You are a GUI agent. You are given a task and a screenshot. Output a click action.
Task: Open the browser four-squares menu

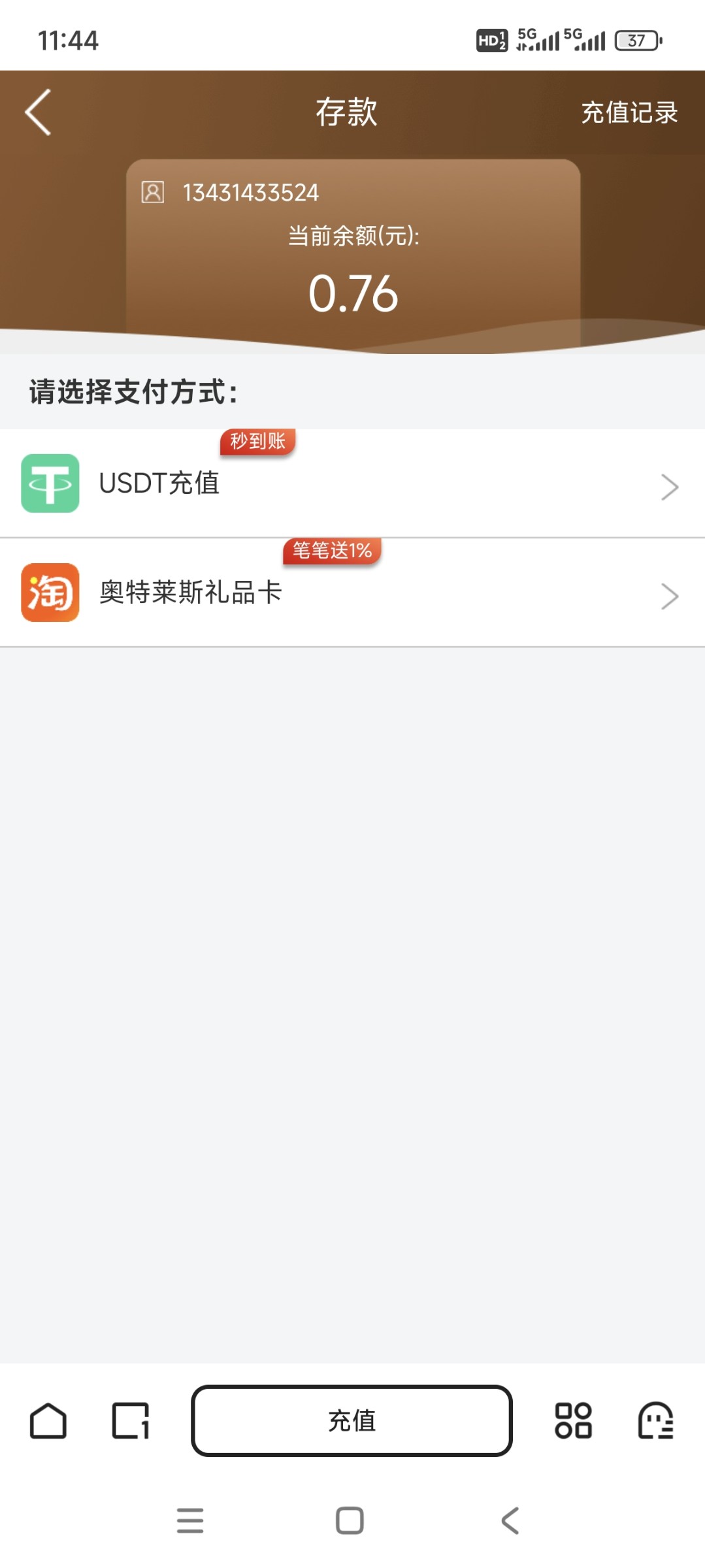573,1420
